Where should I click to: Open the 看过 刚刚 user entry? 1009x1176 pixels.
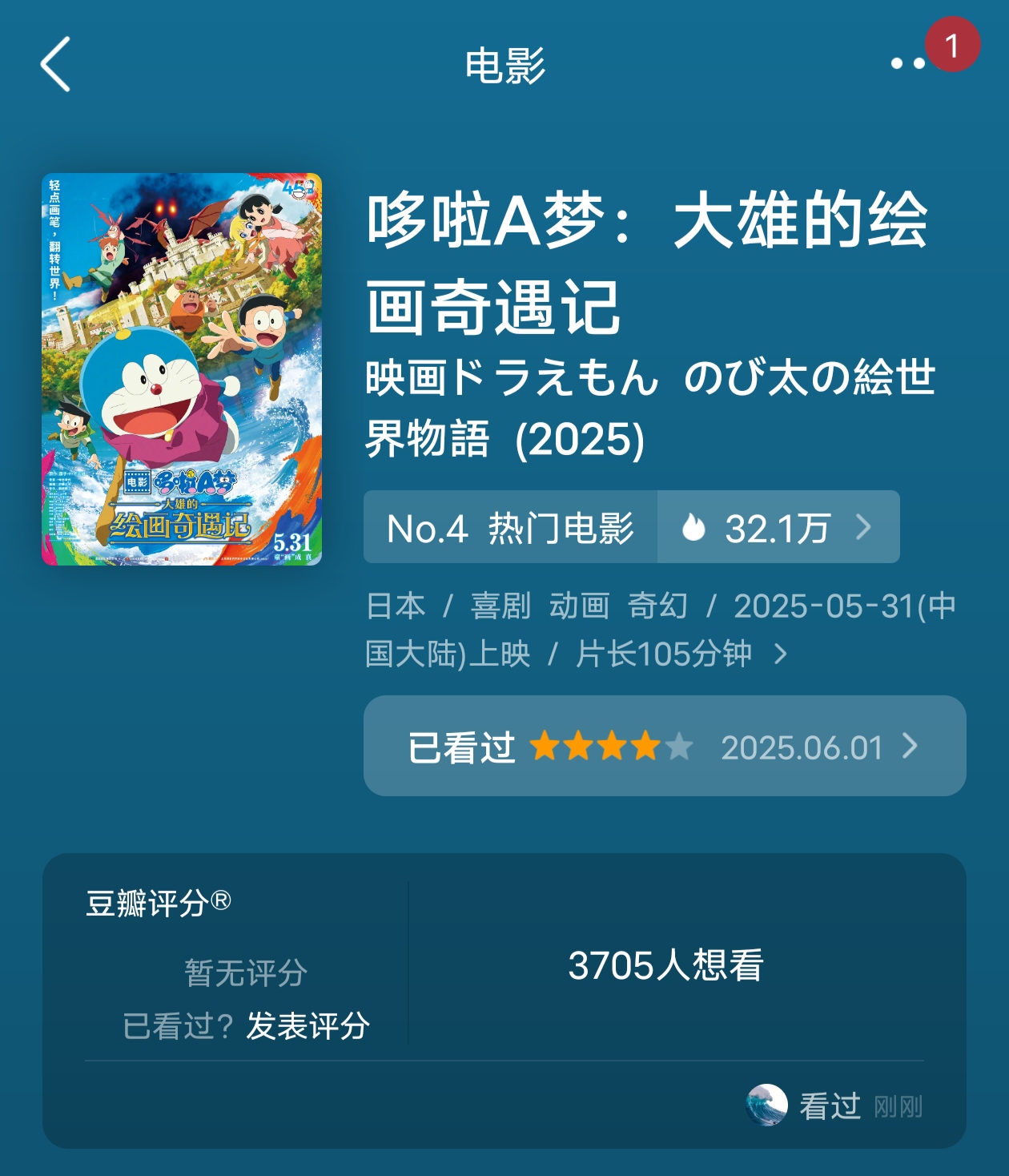pyautogui.click(x=833, y=1106)
